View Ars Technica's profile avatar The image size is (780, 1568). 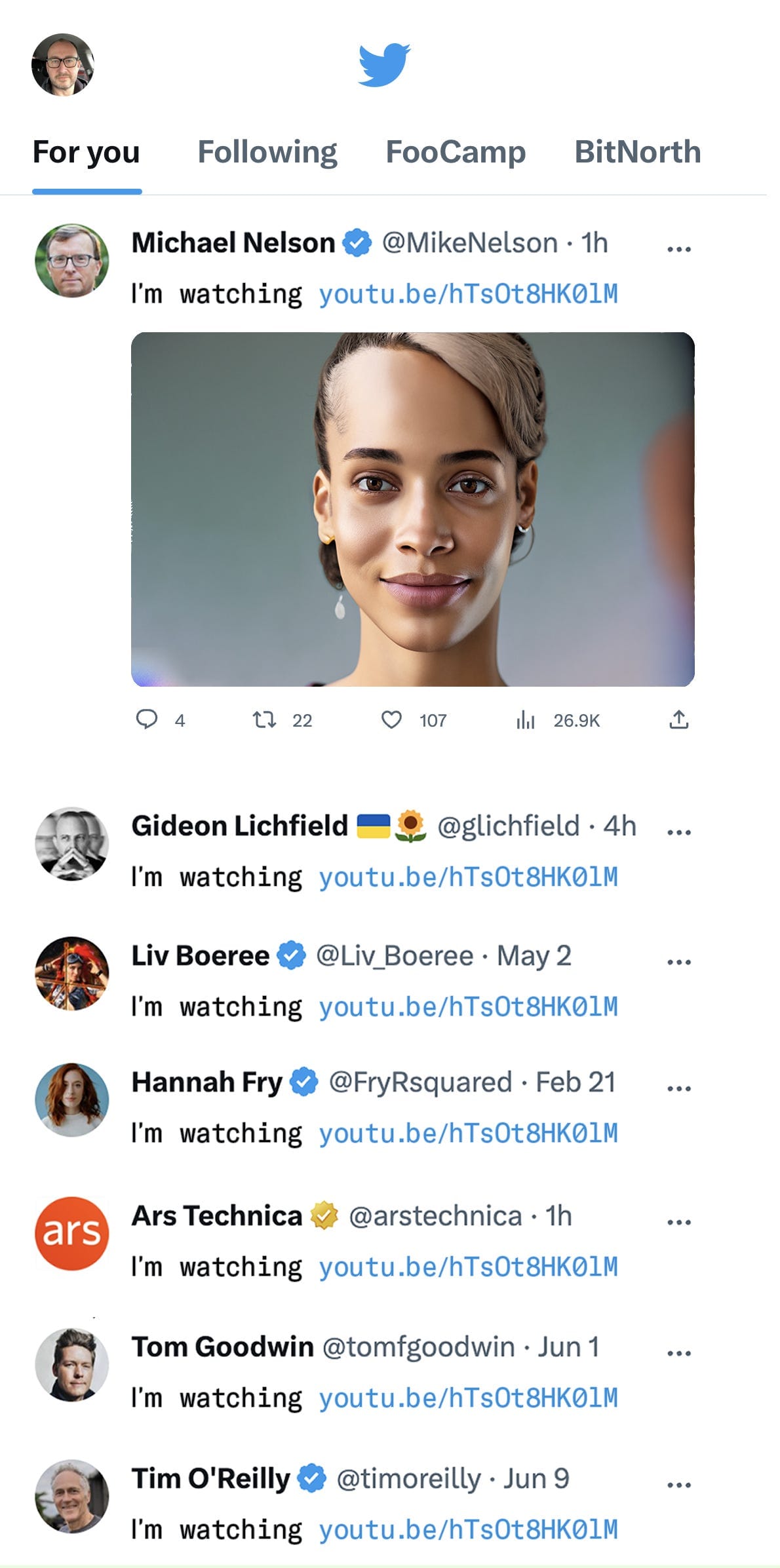[71, 1233]
